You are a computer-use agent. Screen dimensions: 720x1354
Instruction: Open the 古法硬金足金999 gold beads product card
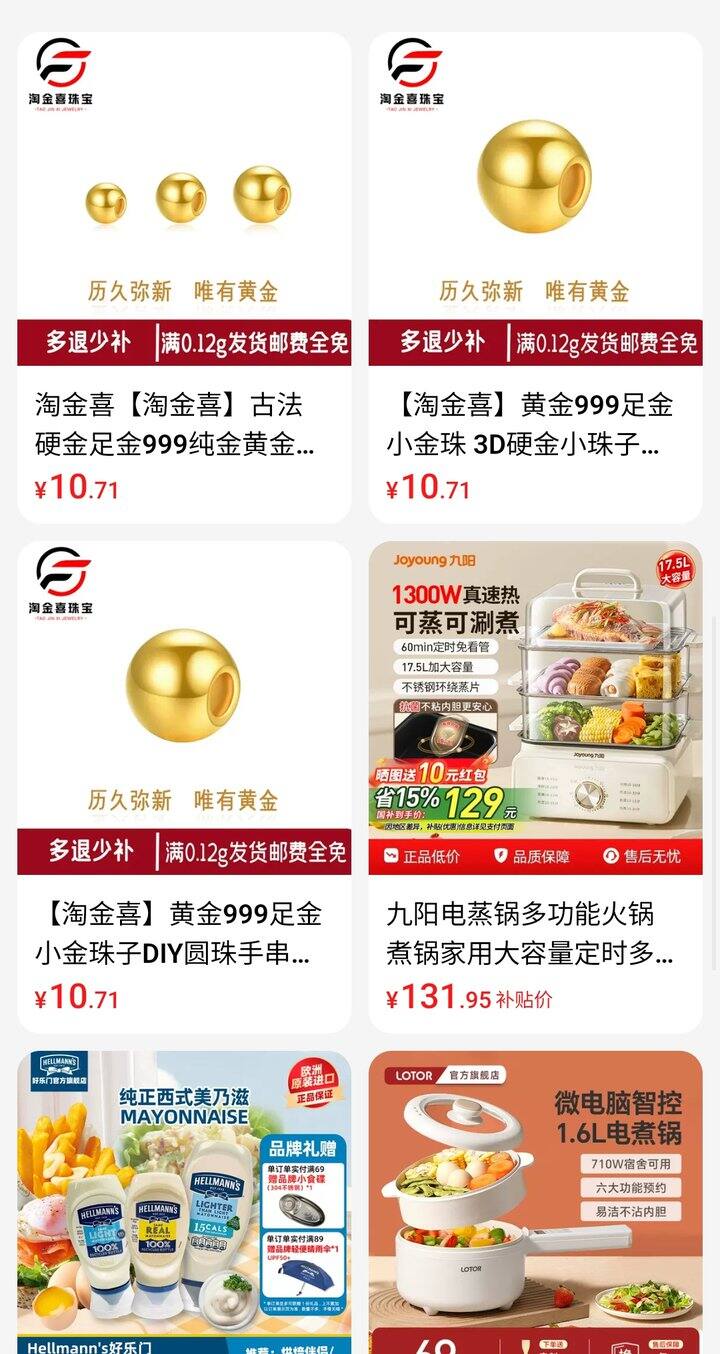[184, 276]
